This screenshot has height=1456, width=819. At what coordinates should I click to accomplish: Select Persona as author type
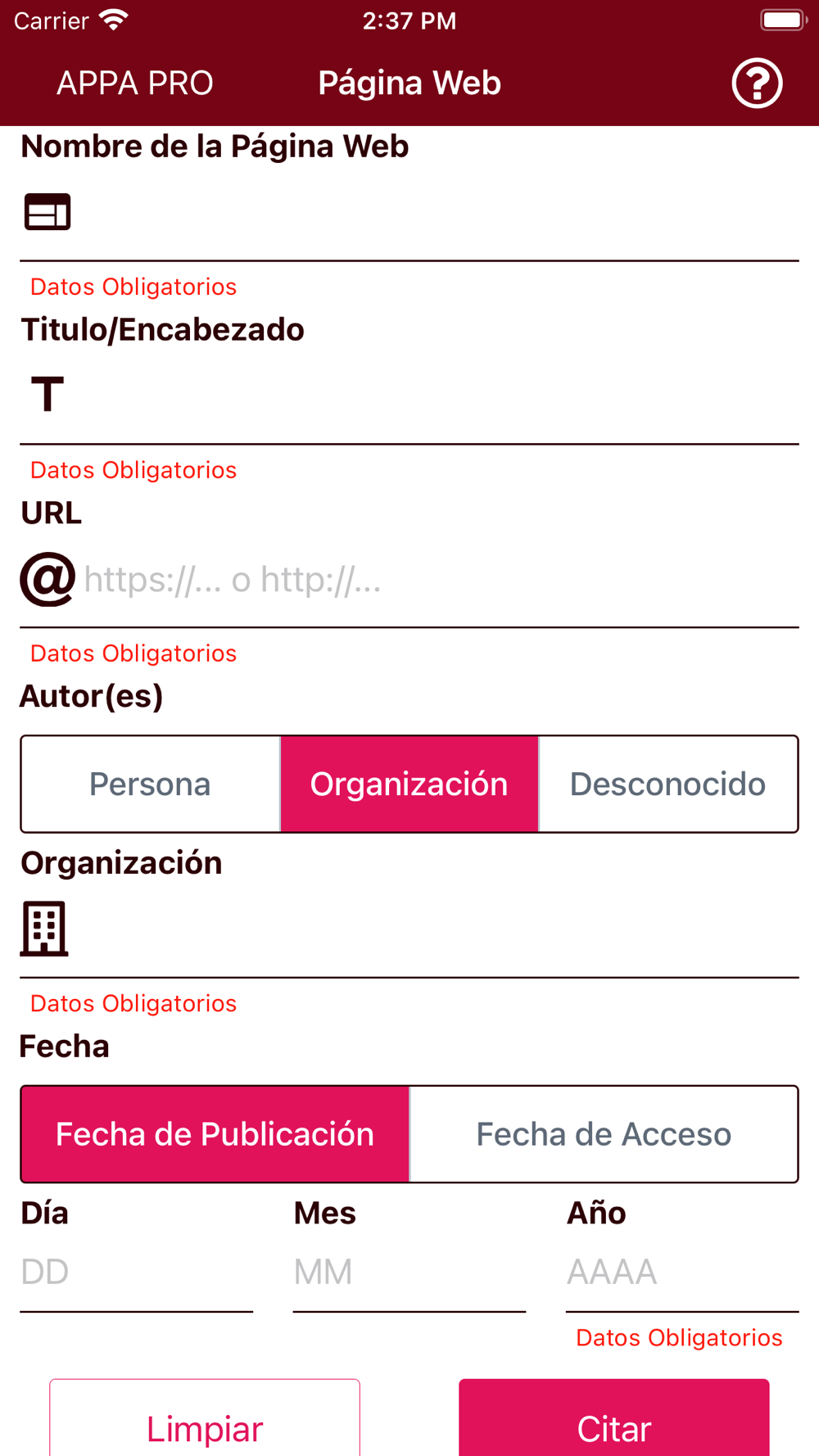point(151,784)
